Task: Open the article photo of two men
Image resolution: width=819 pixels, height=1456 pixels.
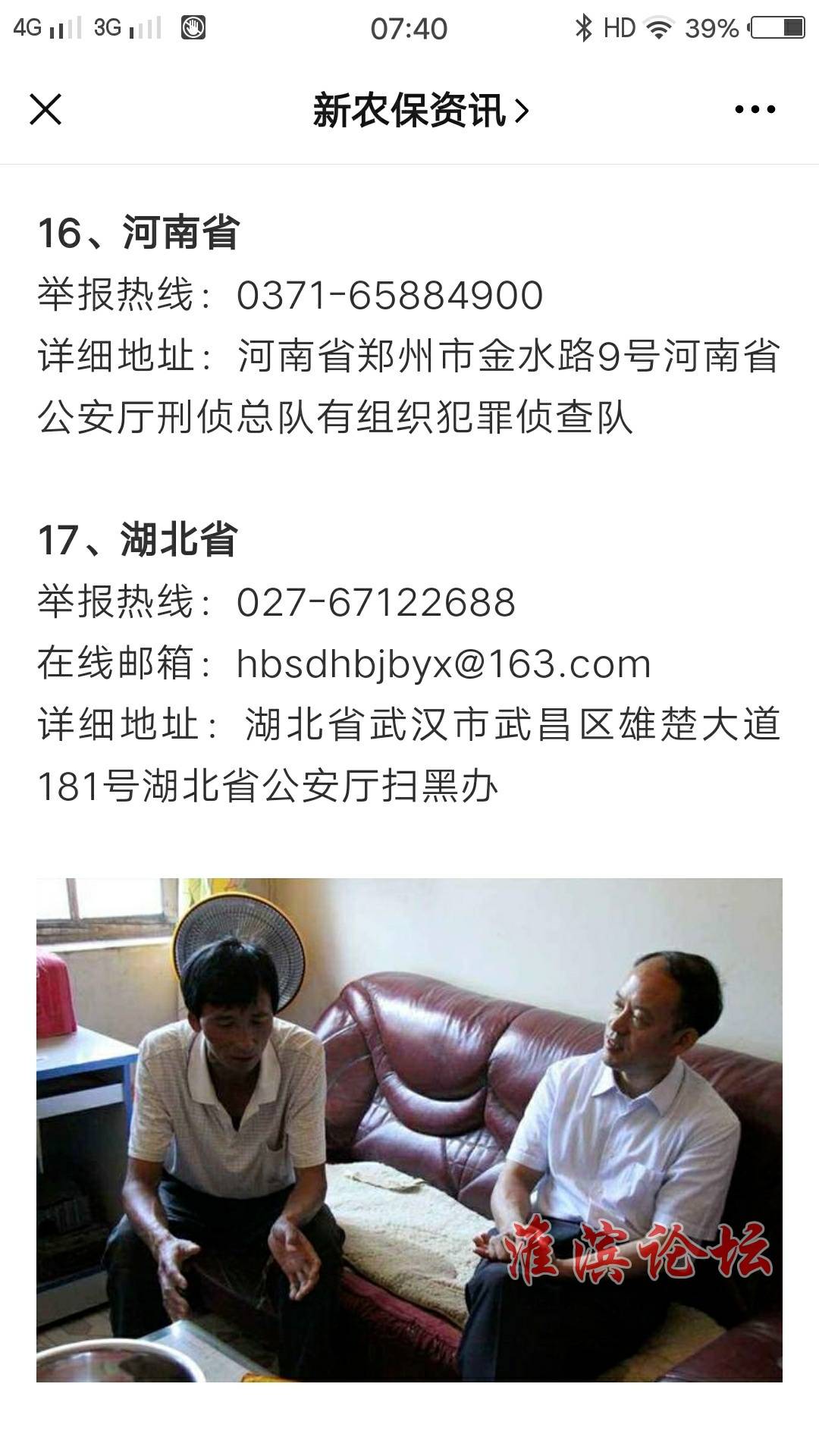Action: tap(409, 1128)
